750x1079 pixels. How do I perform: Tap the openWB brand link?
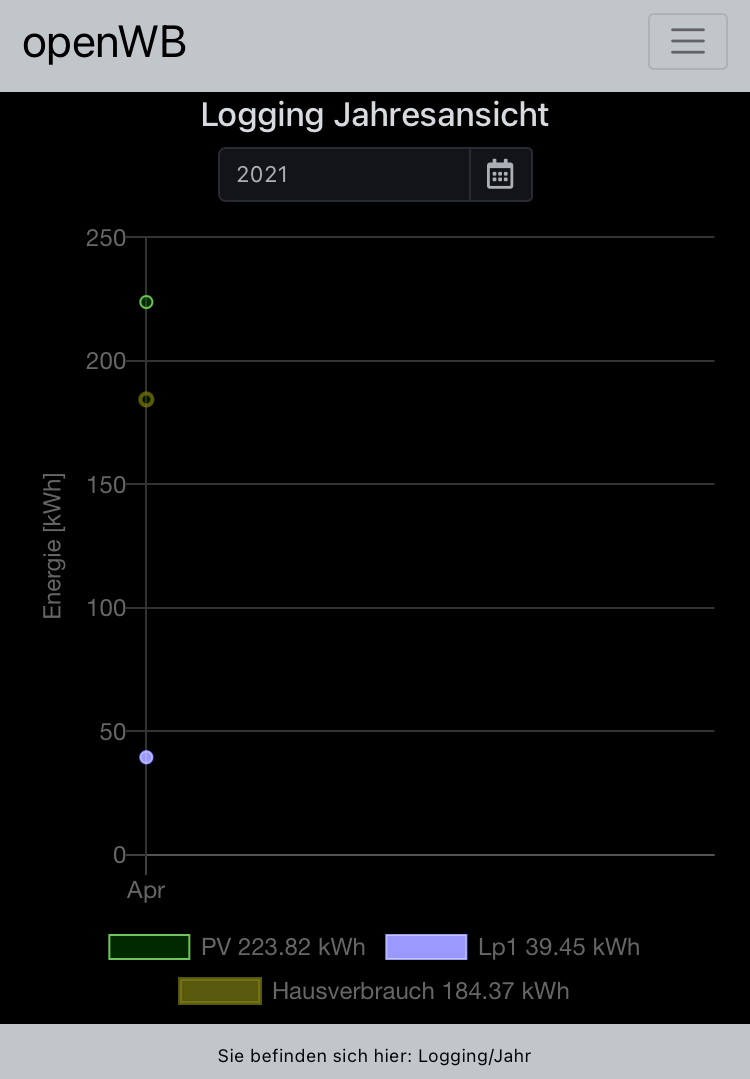pyautogui.click(x=104, y=43)
